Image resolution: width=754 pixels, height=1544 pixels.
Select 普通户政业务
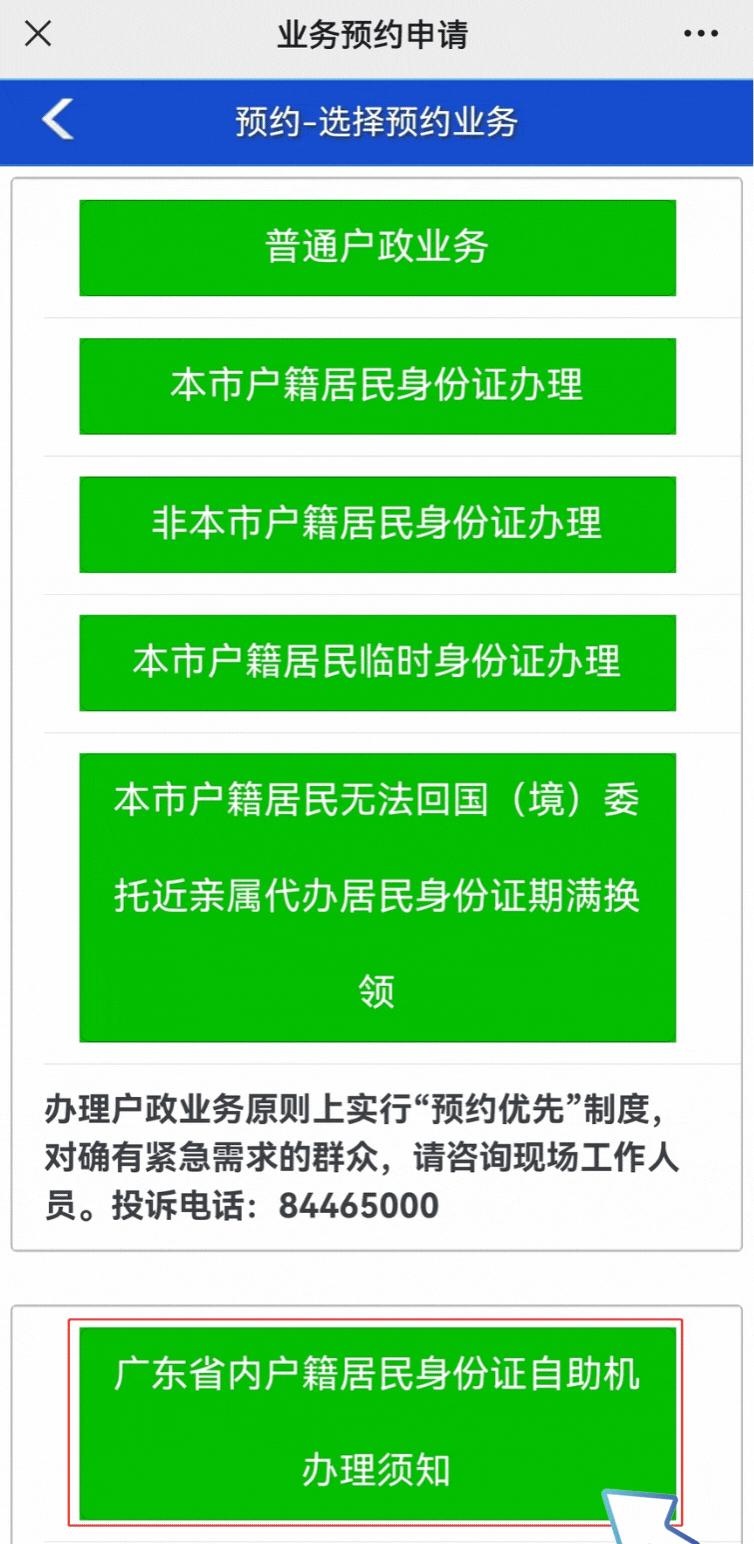click(x=377, y=248)
